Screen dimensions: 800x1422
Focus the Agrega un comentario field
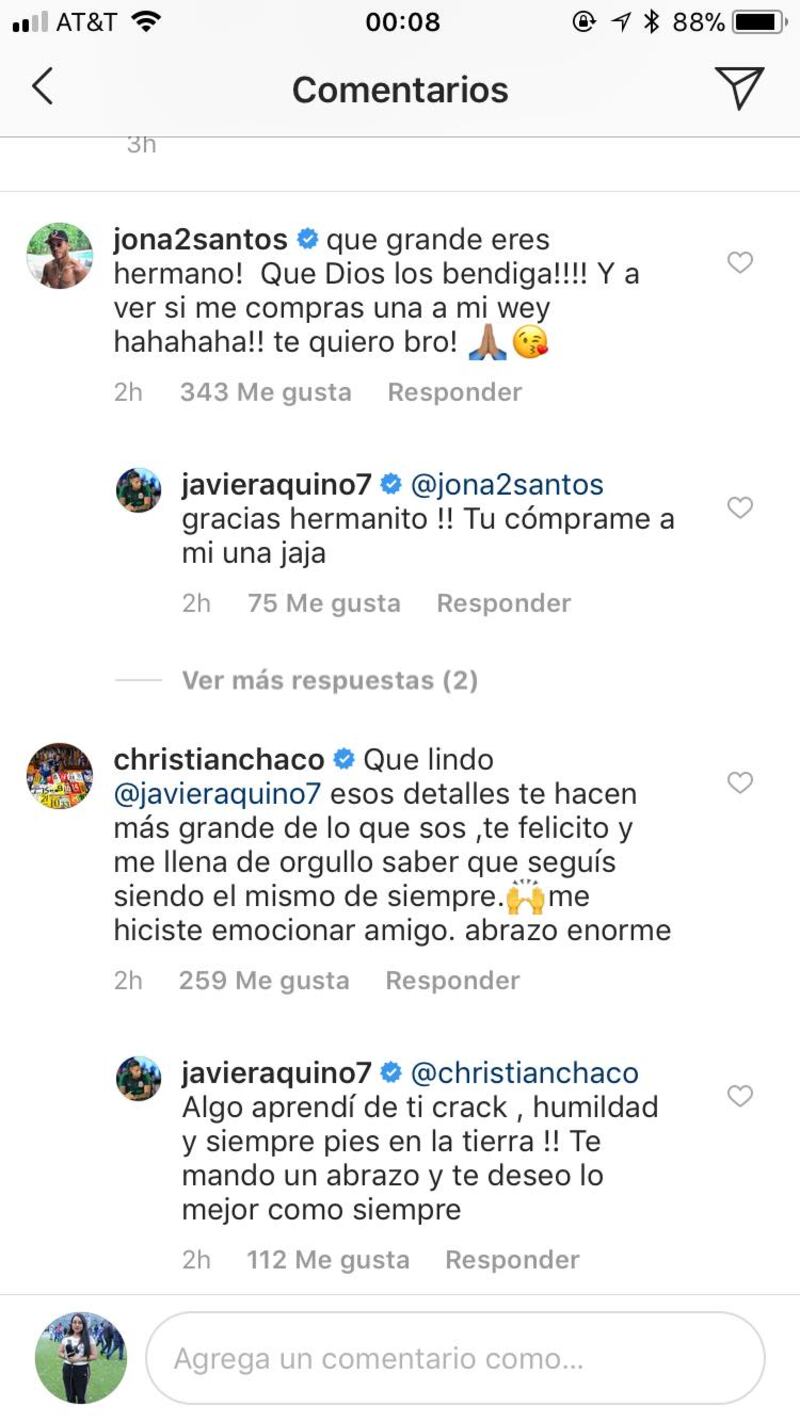[455, 1359]
